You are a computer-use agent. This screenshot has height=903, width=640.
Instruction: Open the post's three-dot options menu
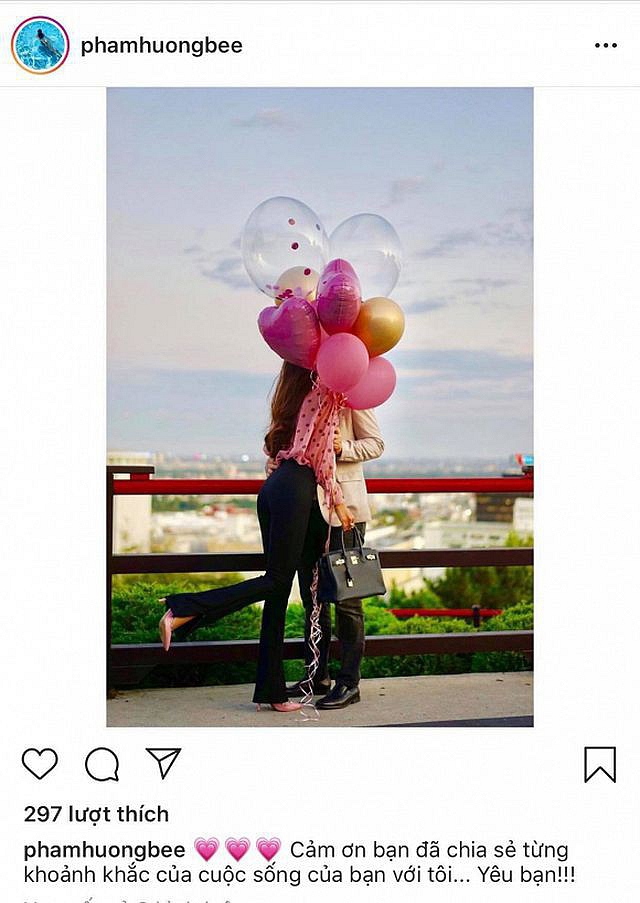[x=605, y=46]
